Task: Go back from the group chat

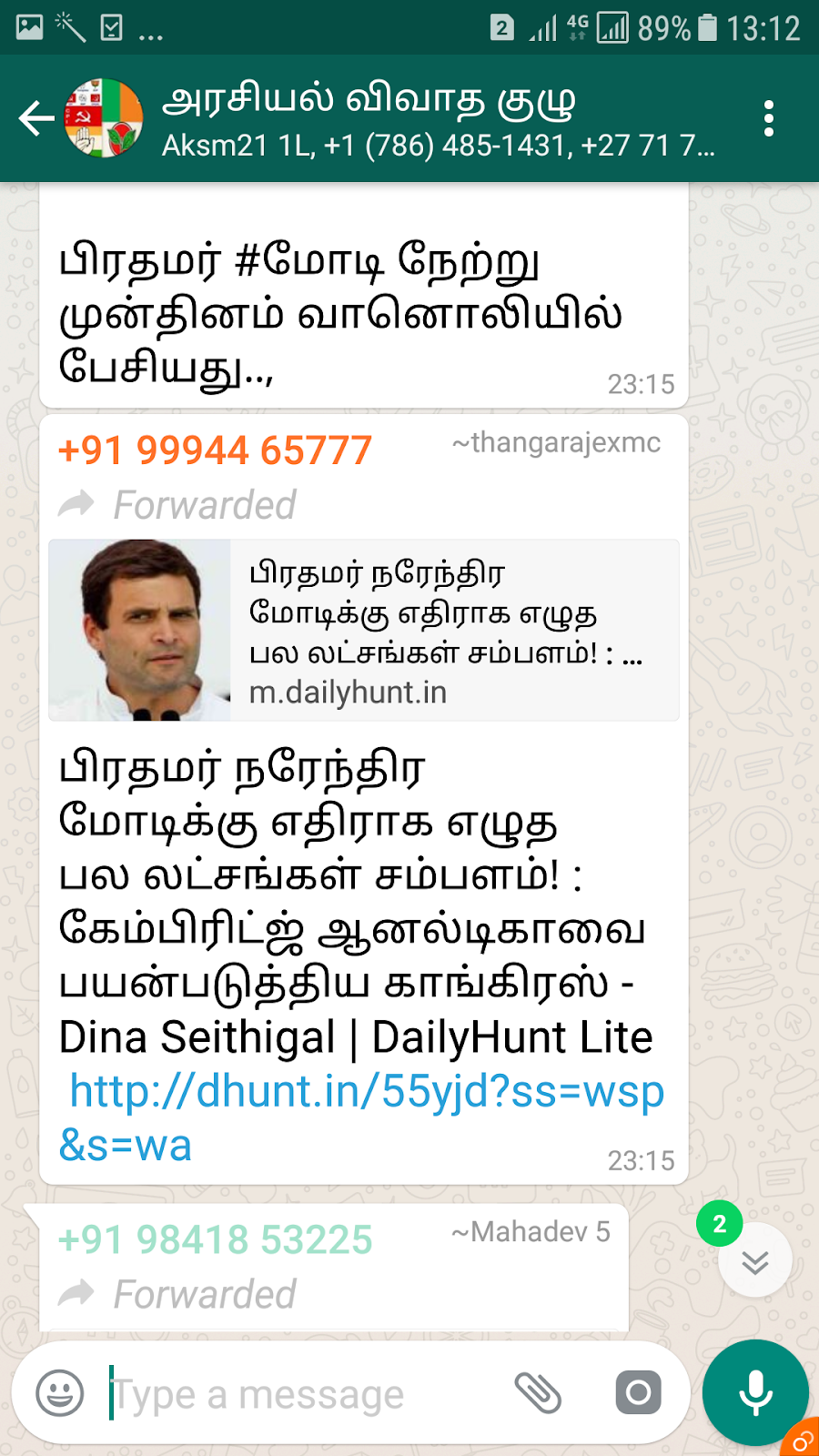Action: coord(36,119)
